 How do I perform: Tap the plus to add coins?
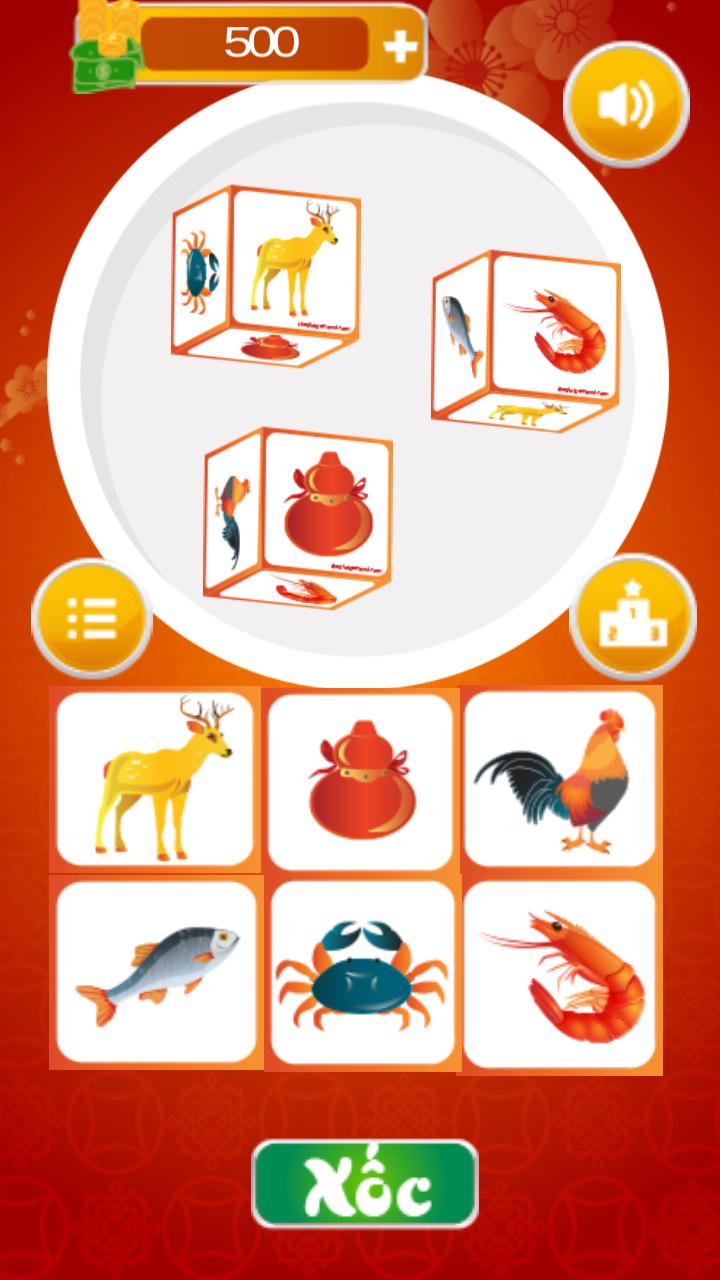400,46
